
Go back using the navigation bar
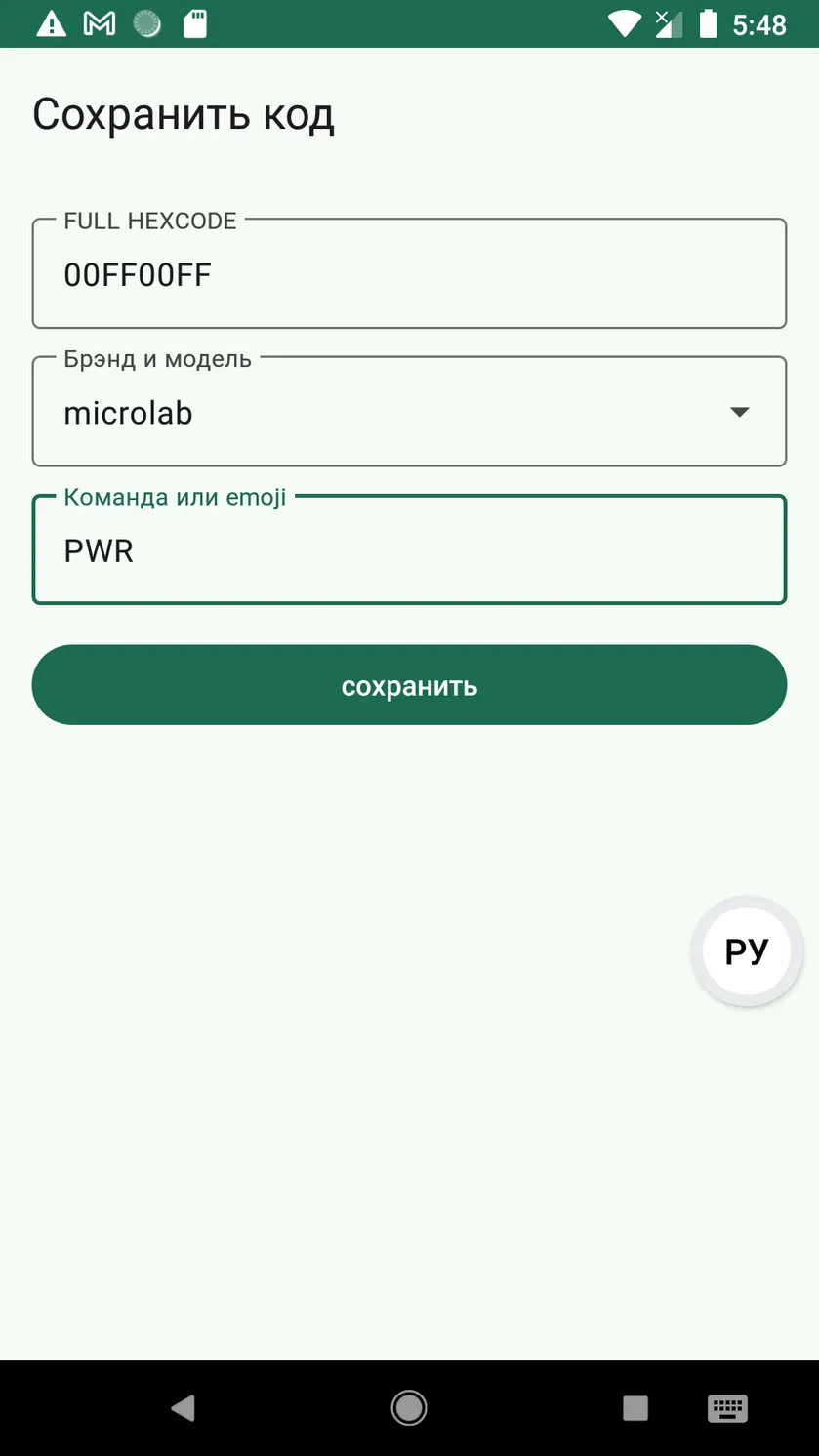pos(183,1407)
